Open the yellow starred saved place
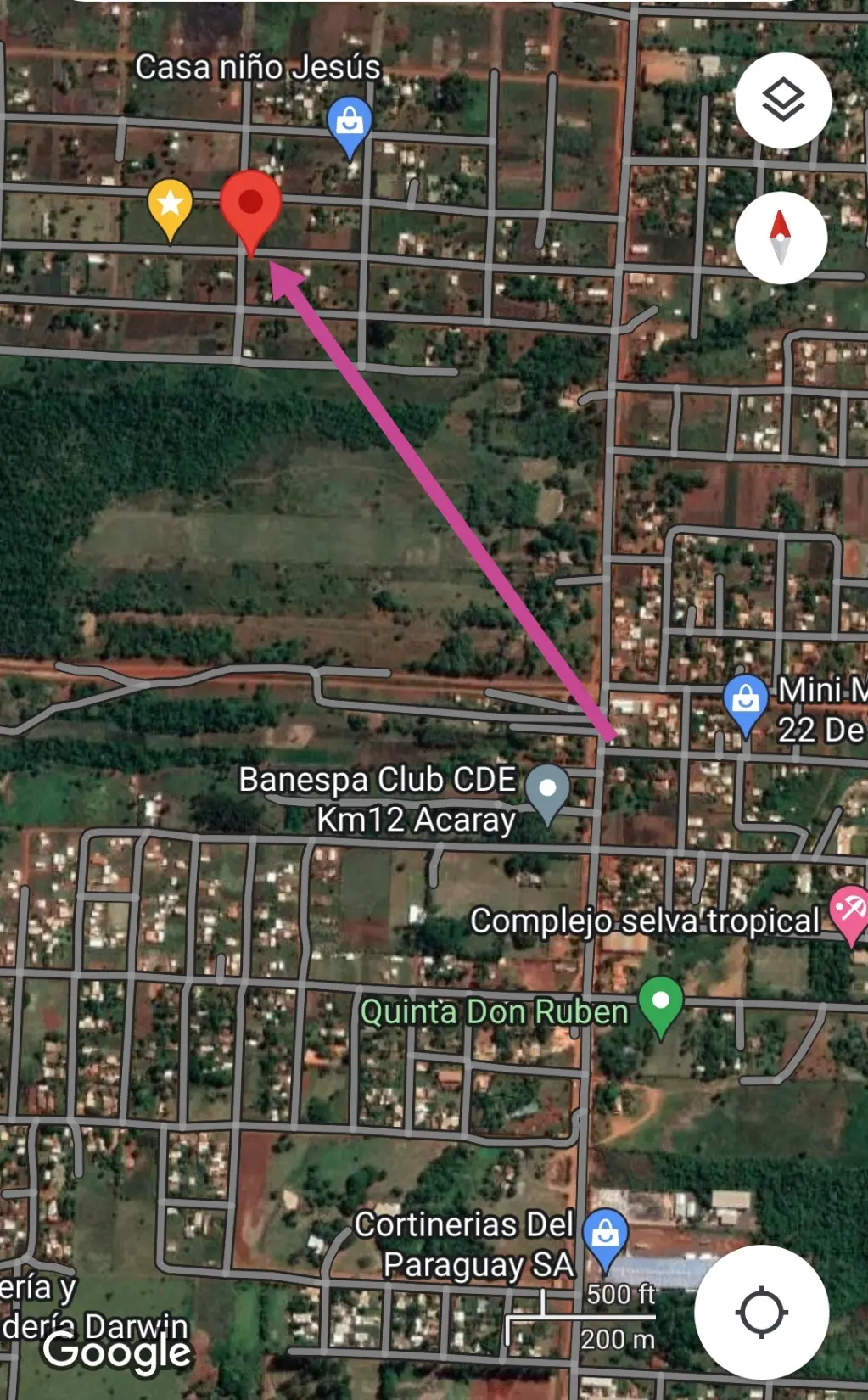 171,210
